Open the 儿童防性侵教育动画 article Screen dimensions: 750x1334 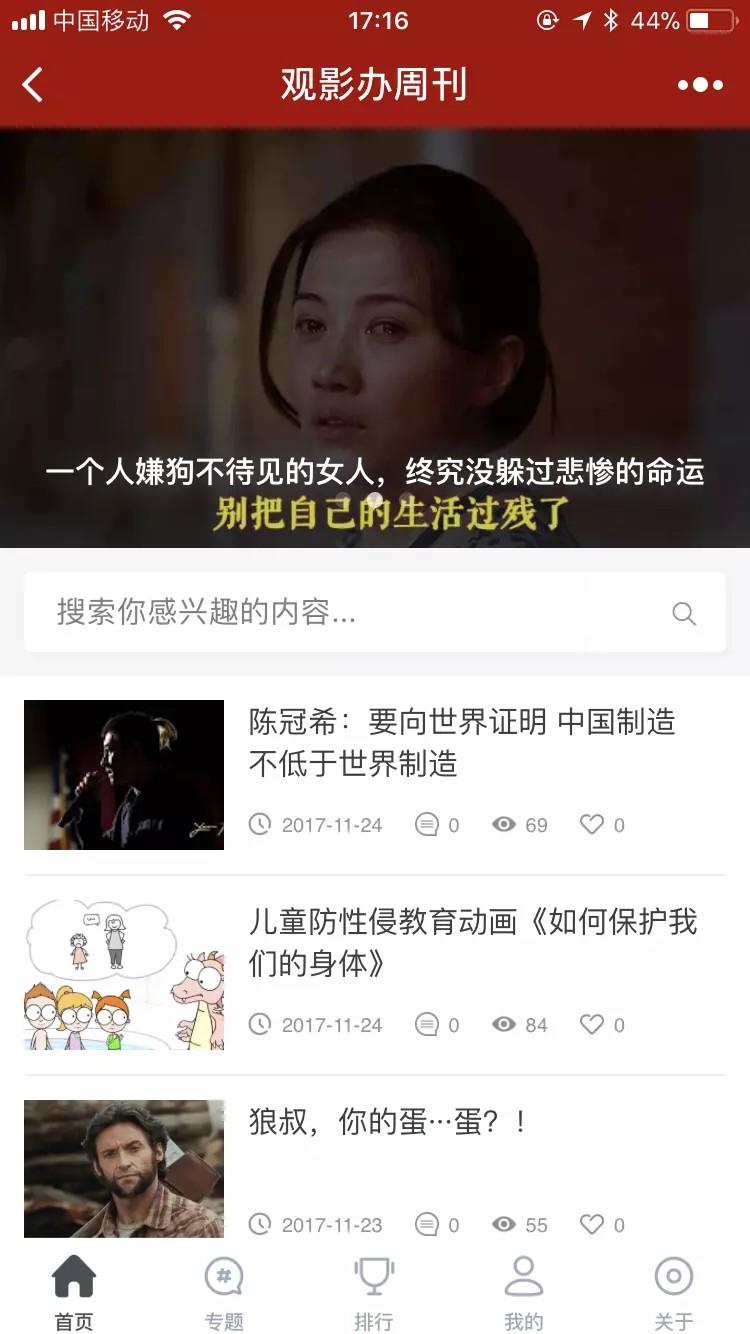click(x=472, y=942)
